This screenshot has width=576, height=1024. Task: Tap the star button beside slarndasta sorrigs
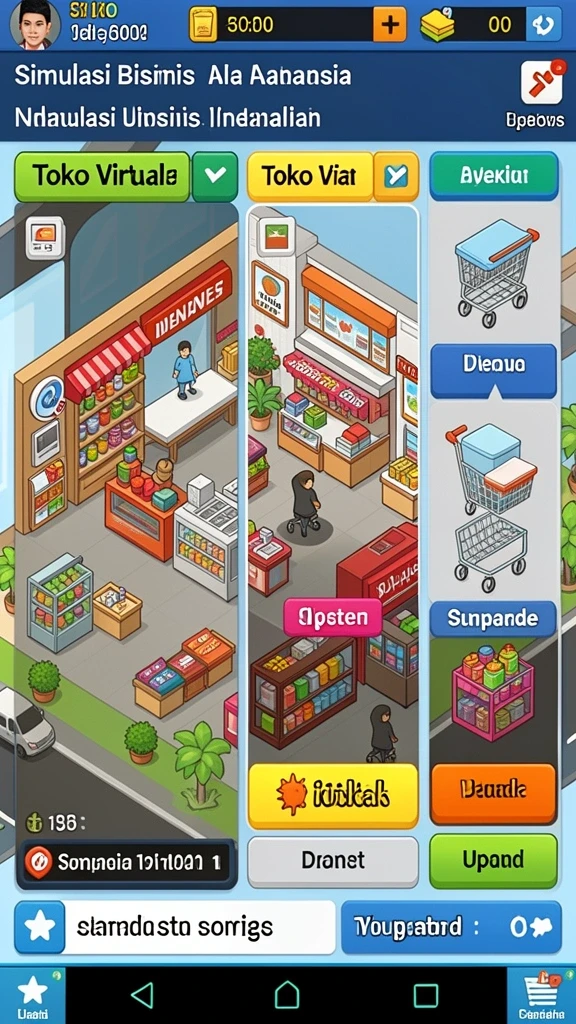tap(40, 927)
